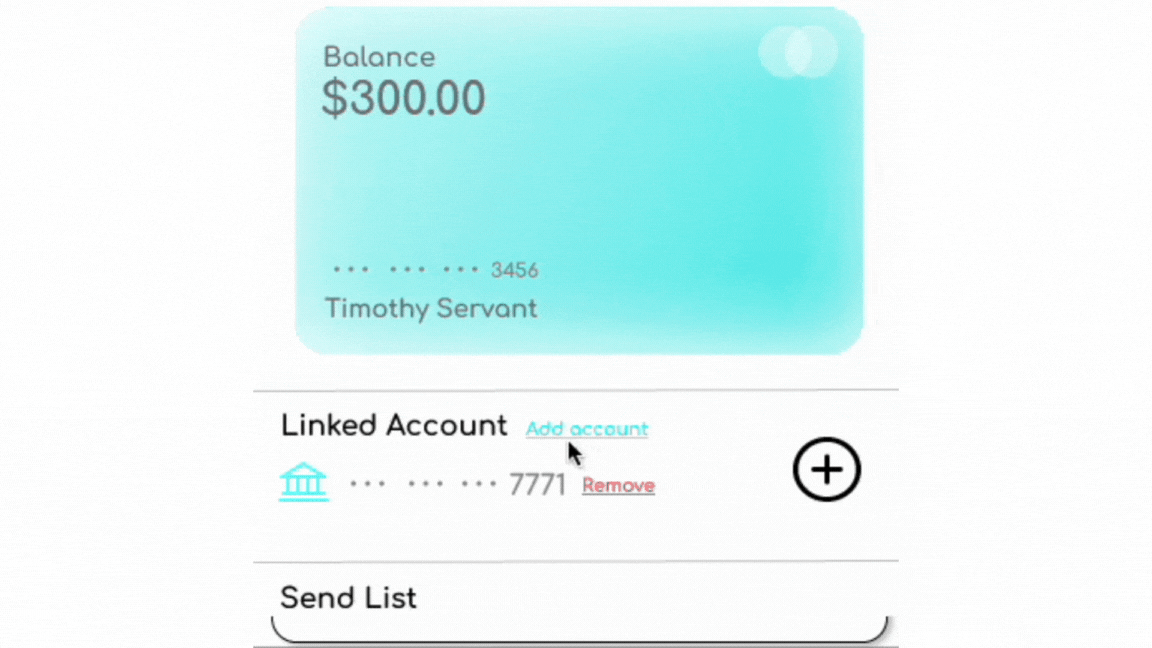Tap the Add account link
1152x648 pixels.
pyautogui.click(x=586, y=429)
